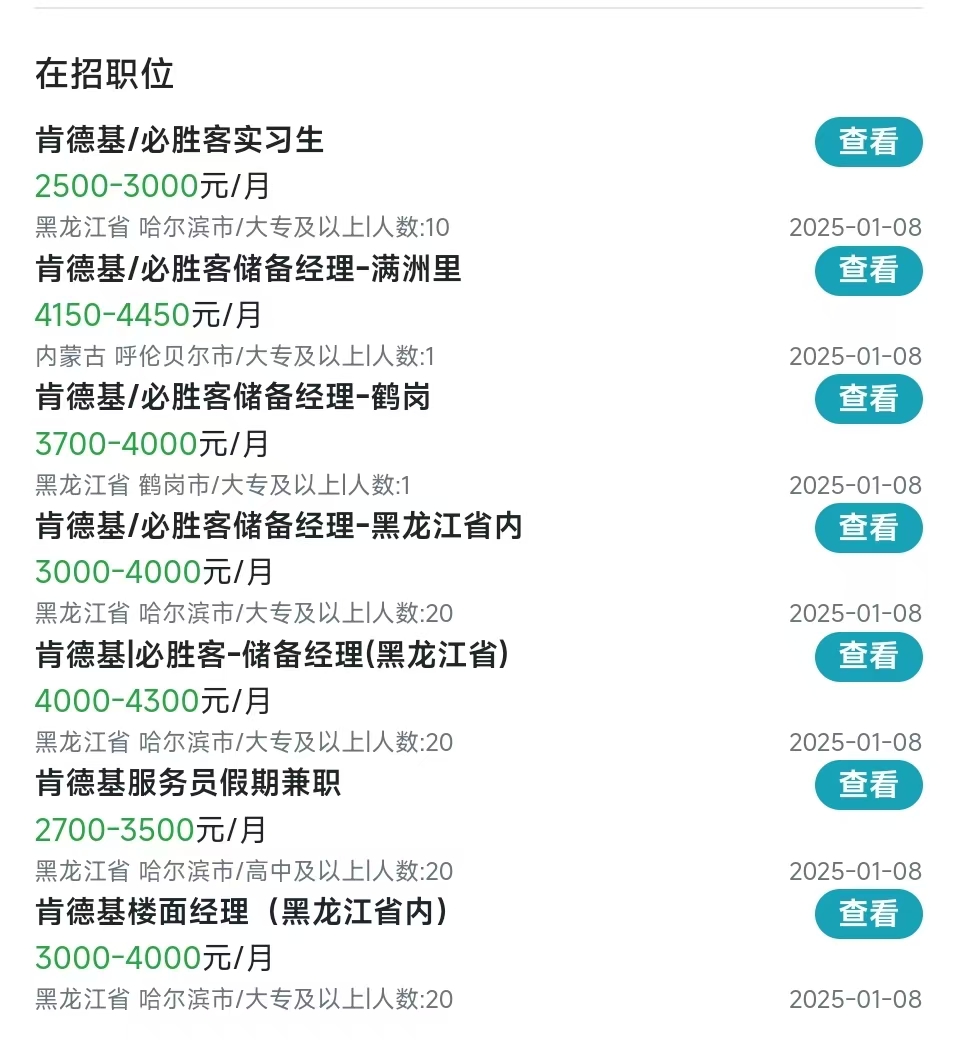Open 查看 for 储备经理-鹤岗 job
Image resolution: width=958 pixels, height=1042 pixels.
click(868, 399)
